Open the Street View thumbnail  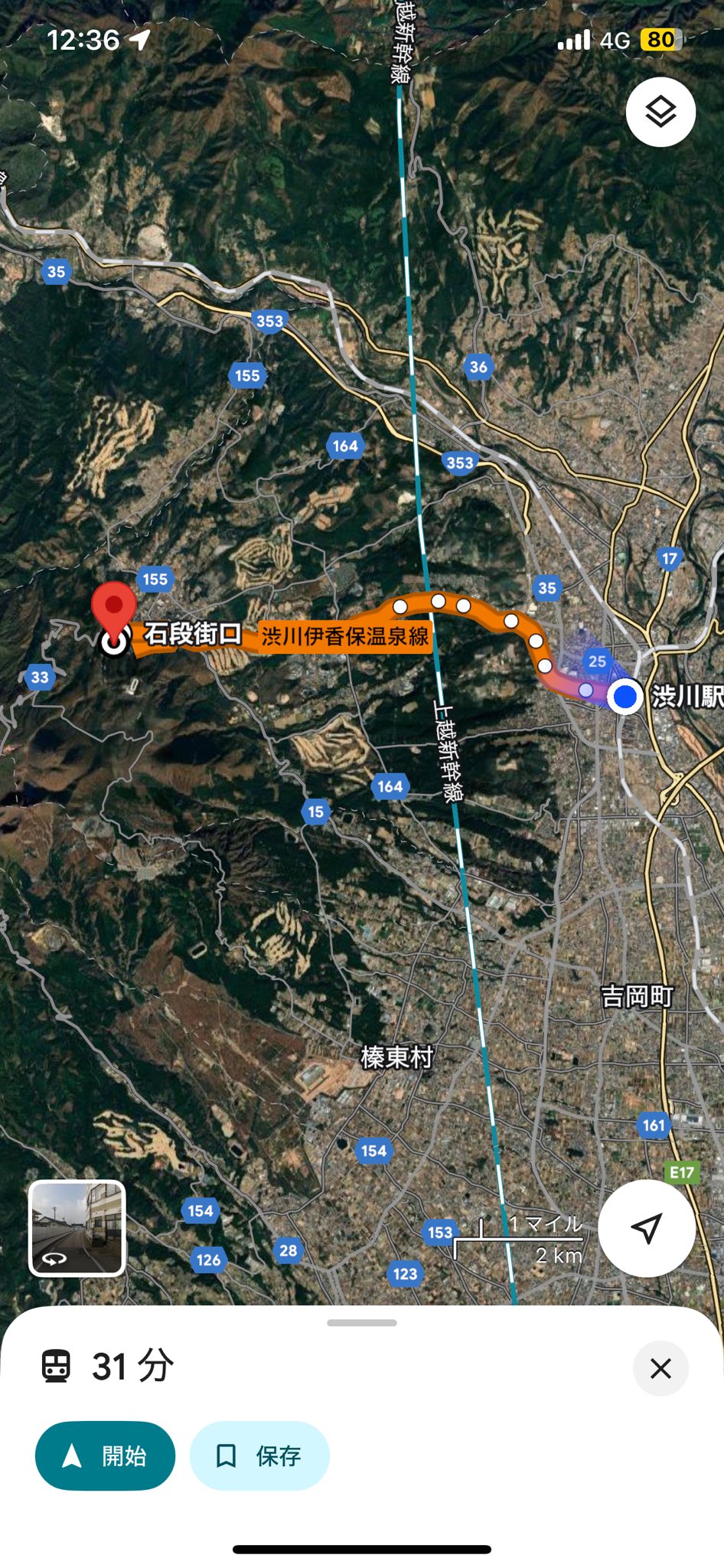click(77, 1228)
